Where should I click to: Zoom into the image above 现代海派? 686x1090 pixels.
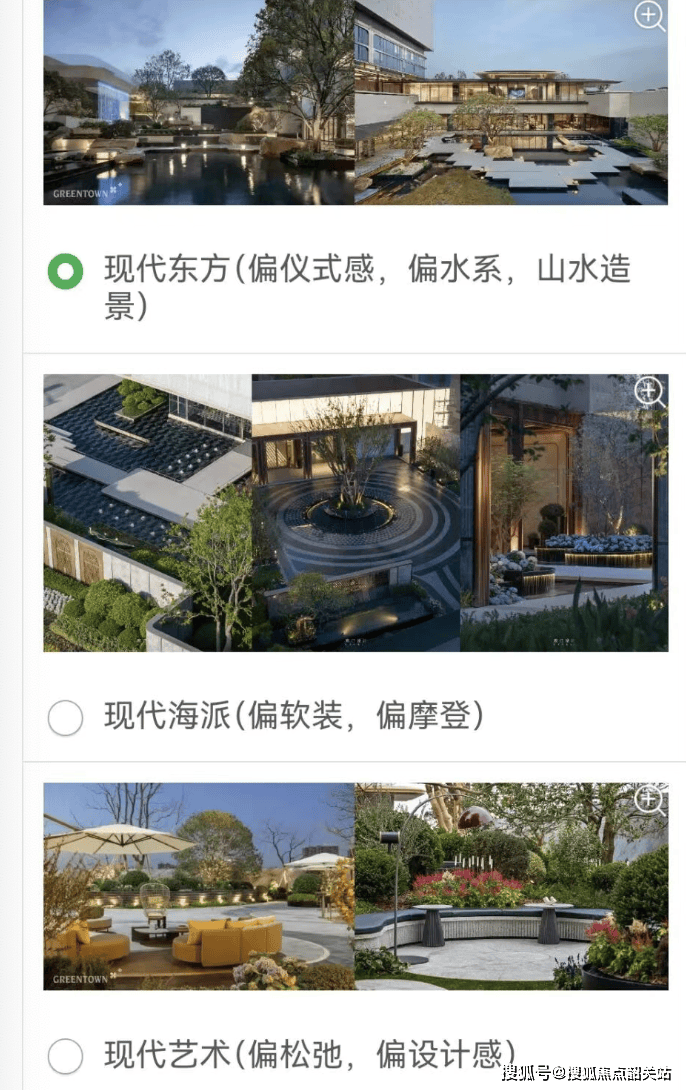click(x=650, y=392)
